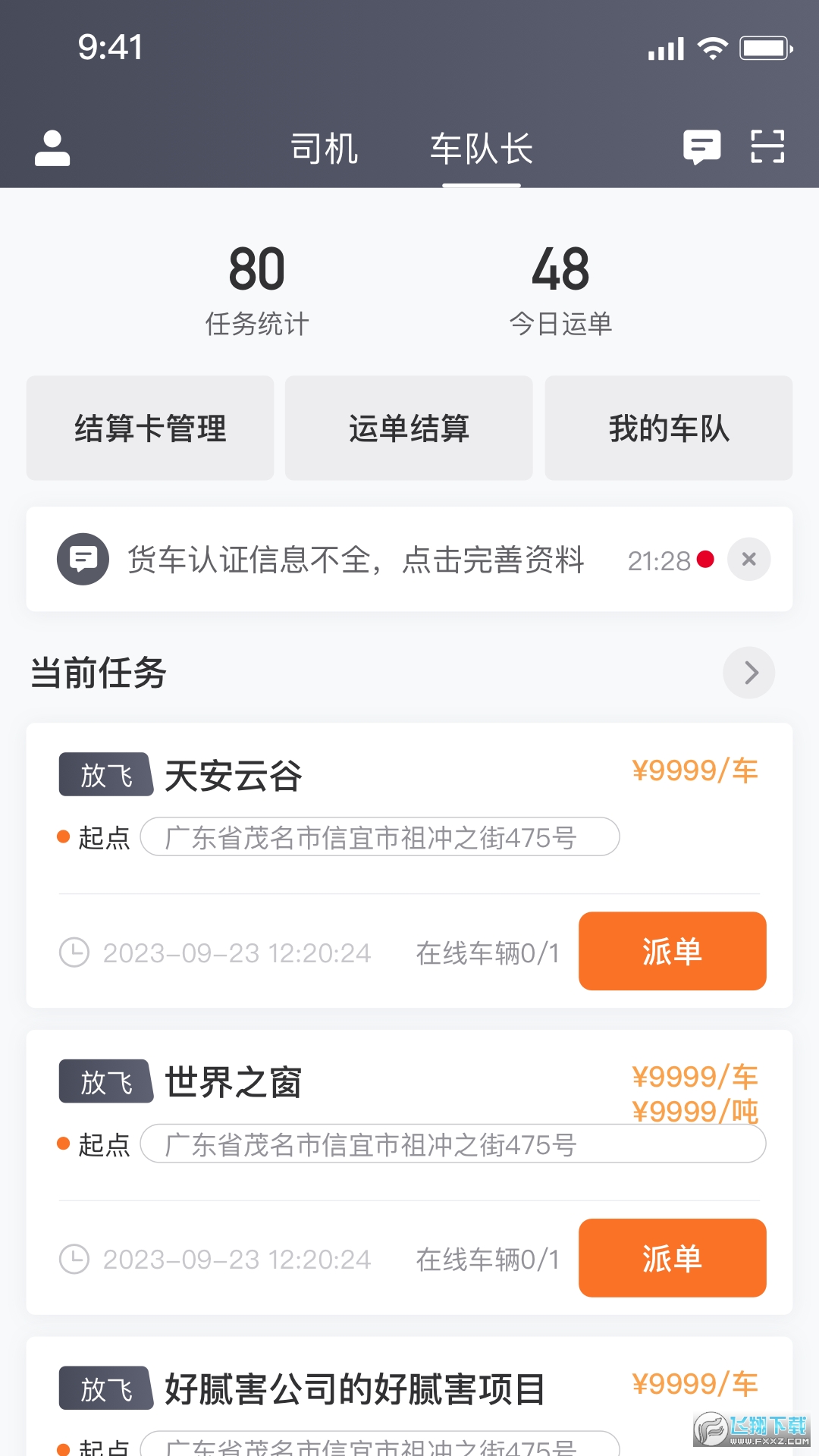
Task: Click the clock icon on the 世界之窗 task card
Action: point(74,1258)
